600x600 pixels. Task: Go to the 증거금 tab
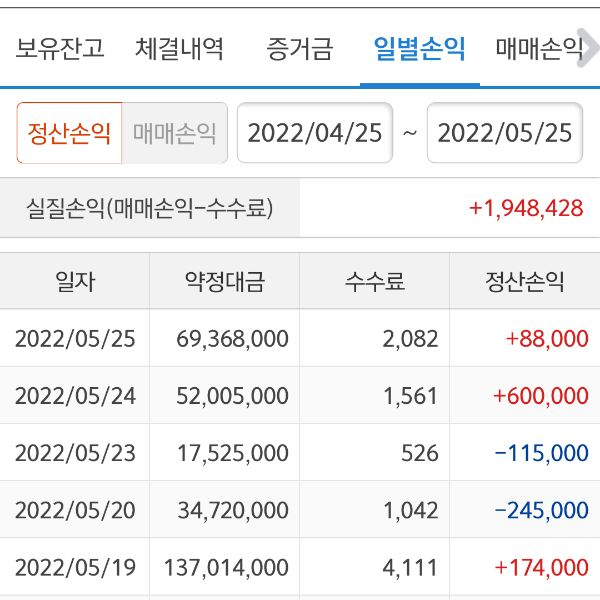pyautogui.click(x=299, y=48)
